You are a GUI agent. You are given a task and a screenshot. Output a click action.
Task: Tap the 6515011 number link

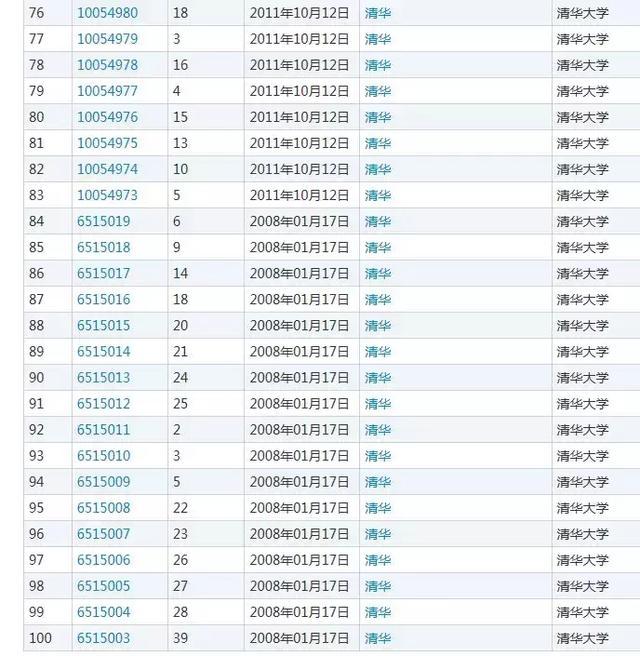(103, 430)
